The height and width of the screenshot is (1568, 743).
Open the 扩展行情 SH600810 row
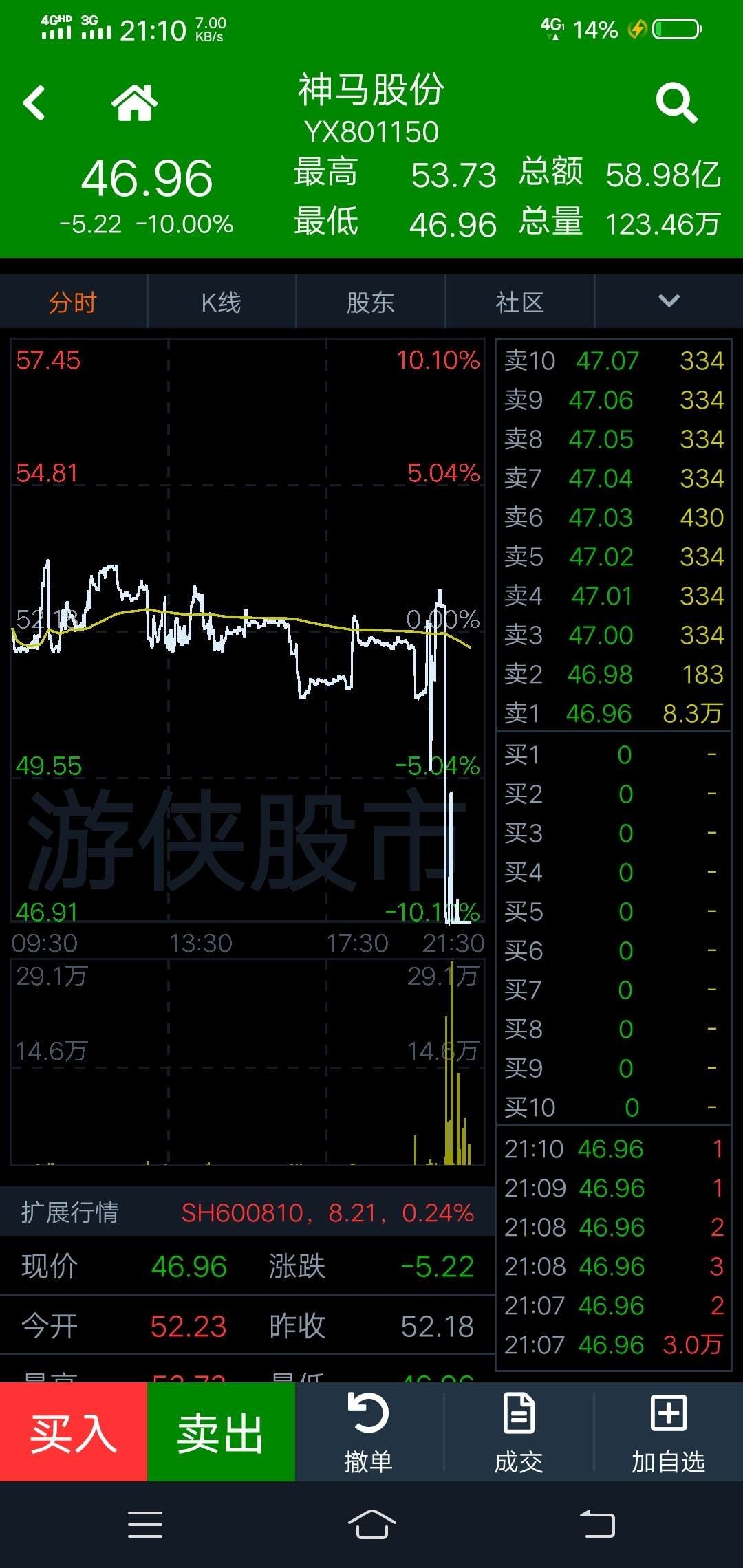point(248,1212)
